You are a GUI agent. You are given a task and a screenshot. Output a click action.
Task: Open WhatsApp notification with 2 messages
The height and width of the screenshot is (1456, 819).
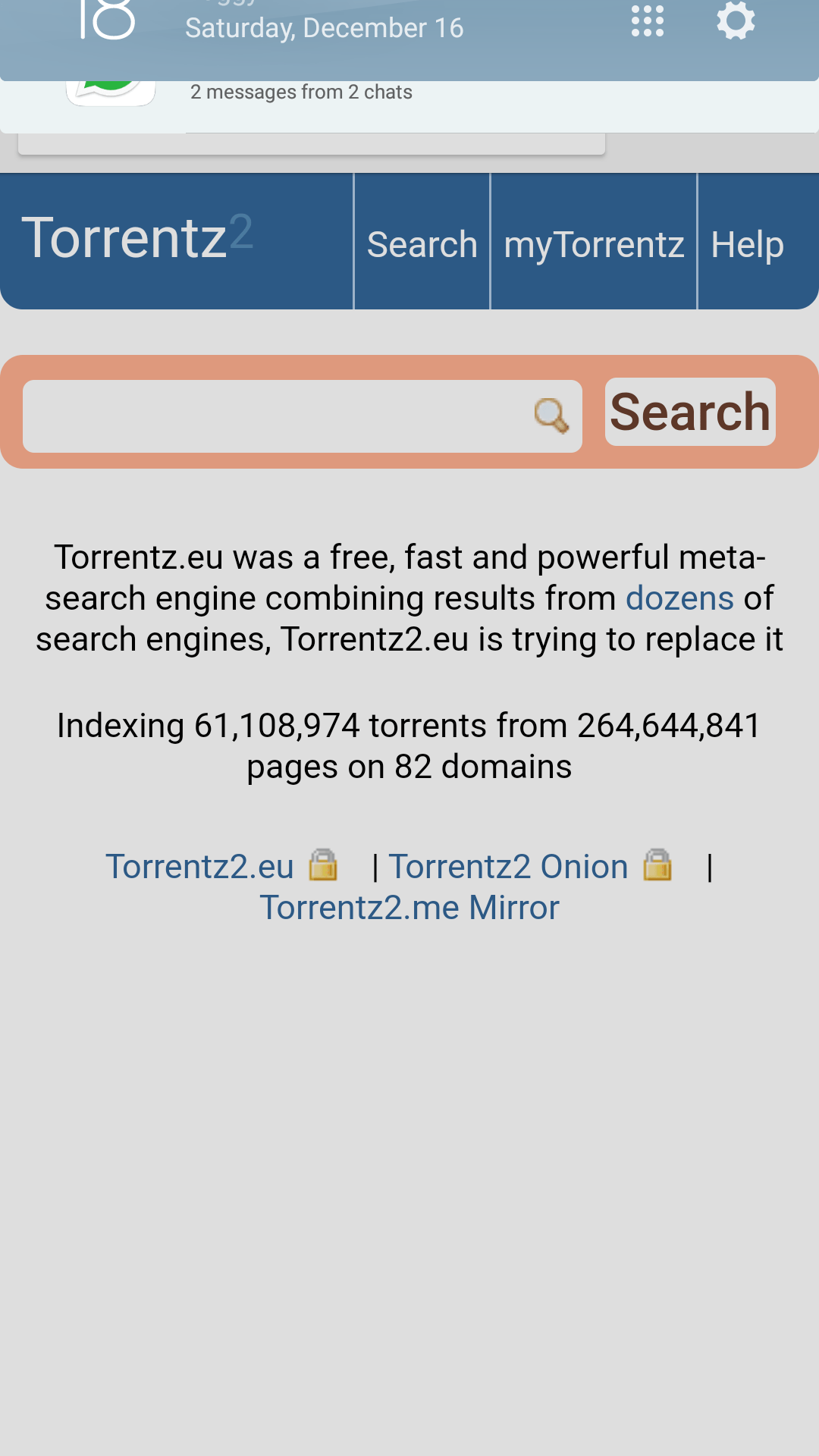(301, 93)
